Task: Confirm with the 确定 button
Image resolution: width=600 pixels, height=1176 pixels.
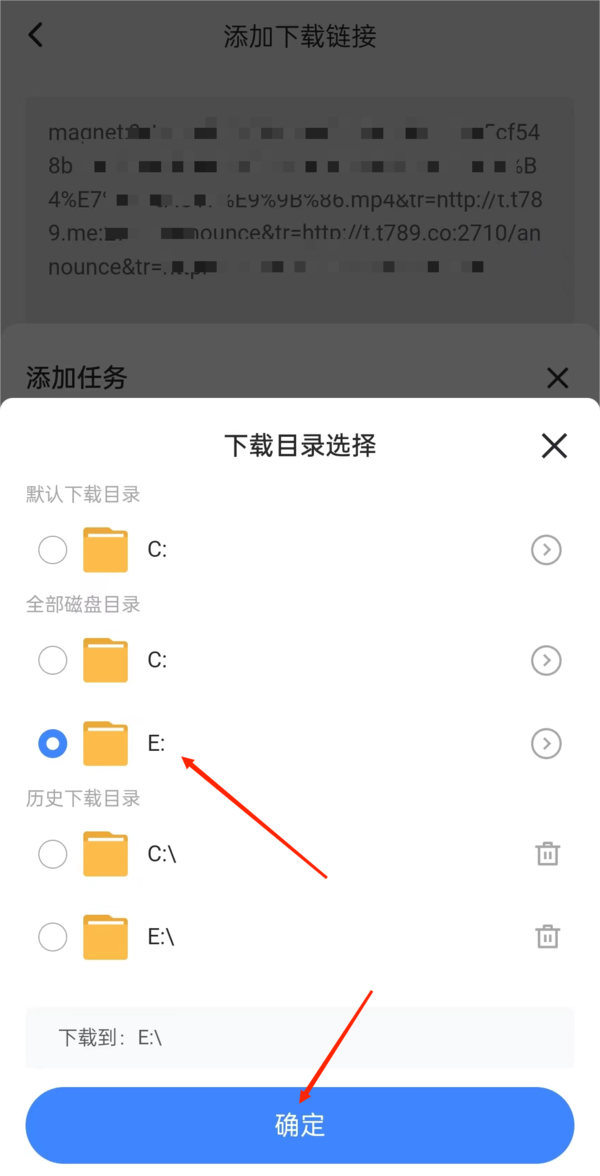Action: [300, 1125]
